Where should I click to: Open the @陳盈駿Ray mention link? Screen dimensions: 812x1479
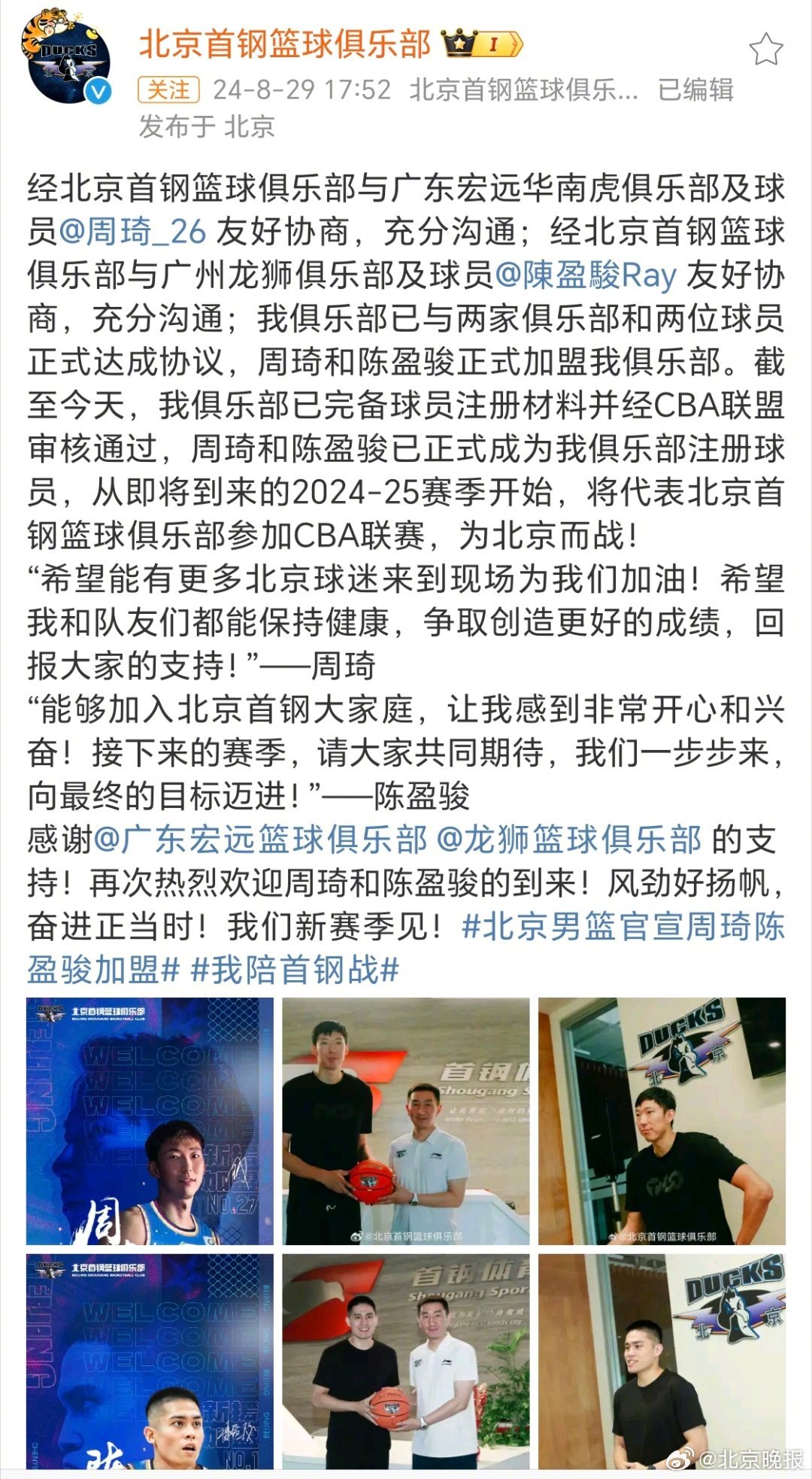click(x=586, y=275)
